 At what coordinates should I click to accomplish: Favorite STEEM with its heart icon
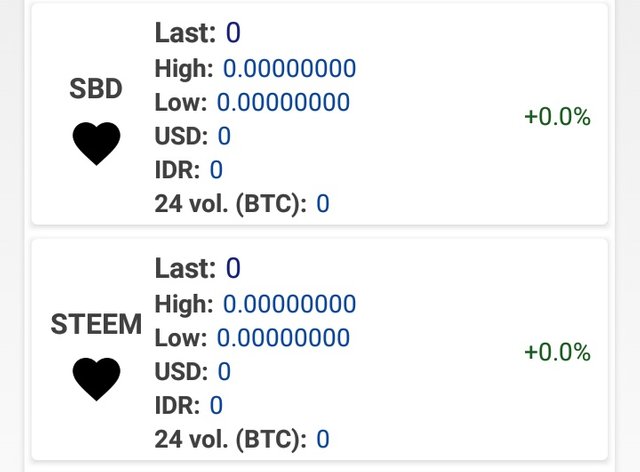pyautogui.click(x=96, y=380)
